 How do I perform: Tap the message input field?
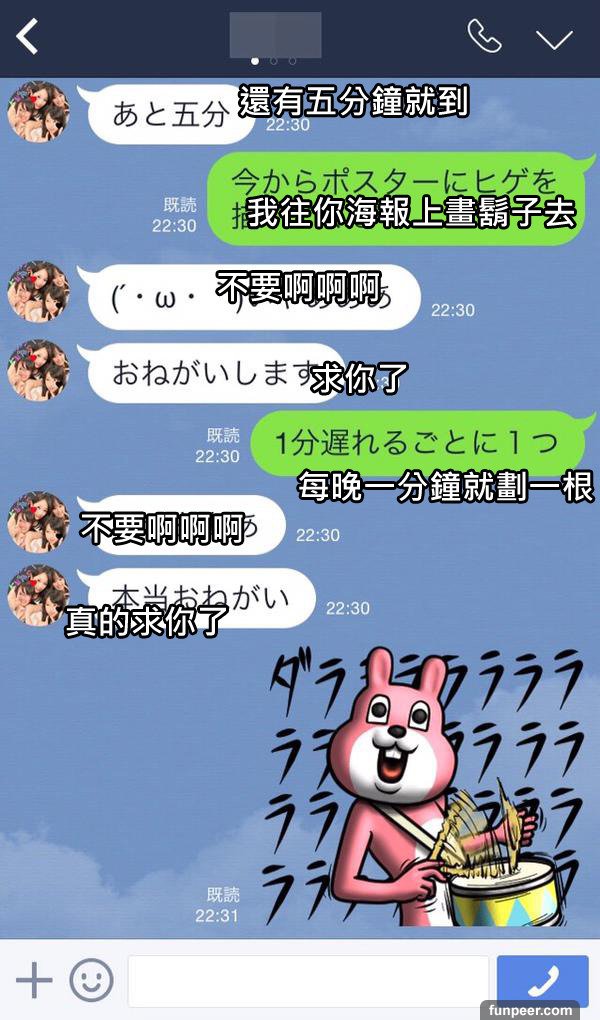pyautogui.click(x=308, y=981)
